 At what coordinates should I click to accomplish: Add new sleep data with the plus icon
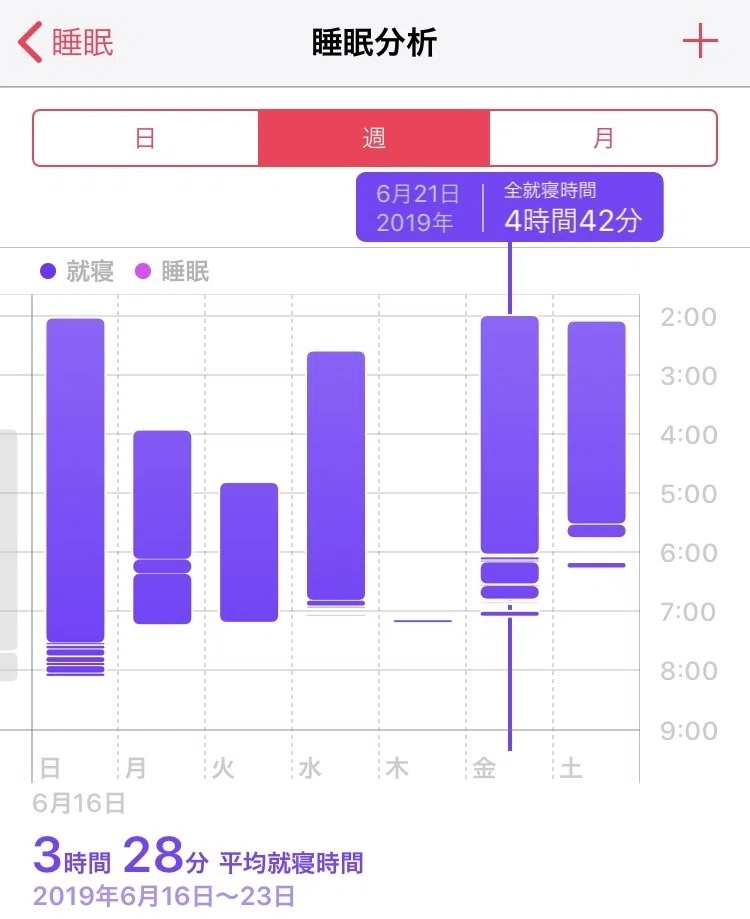pos(700,42)
